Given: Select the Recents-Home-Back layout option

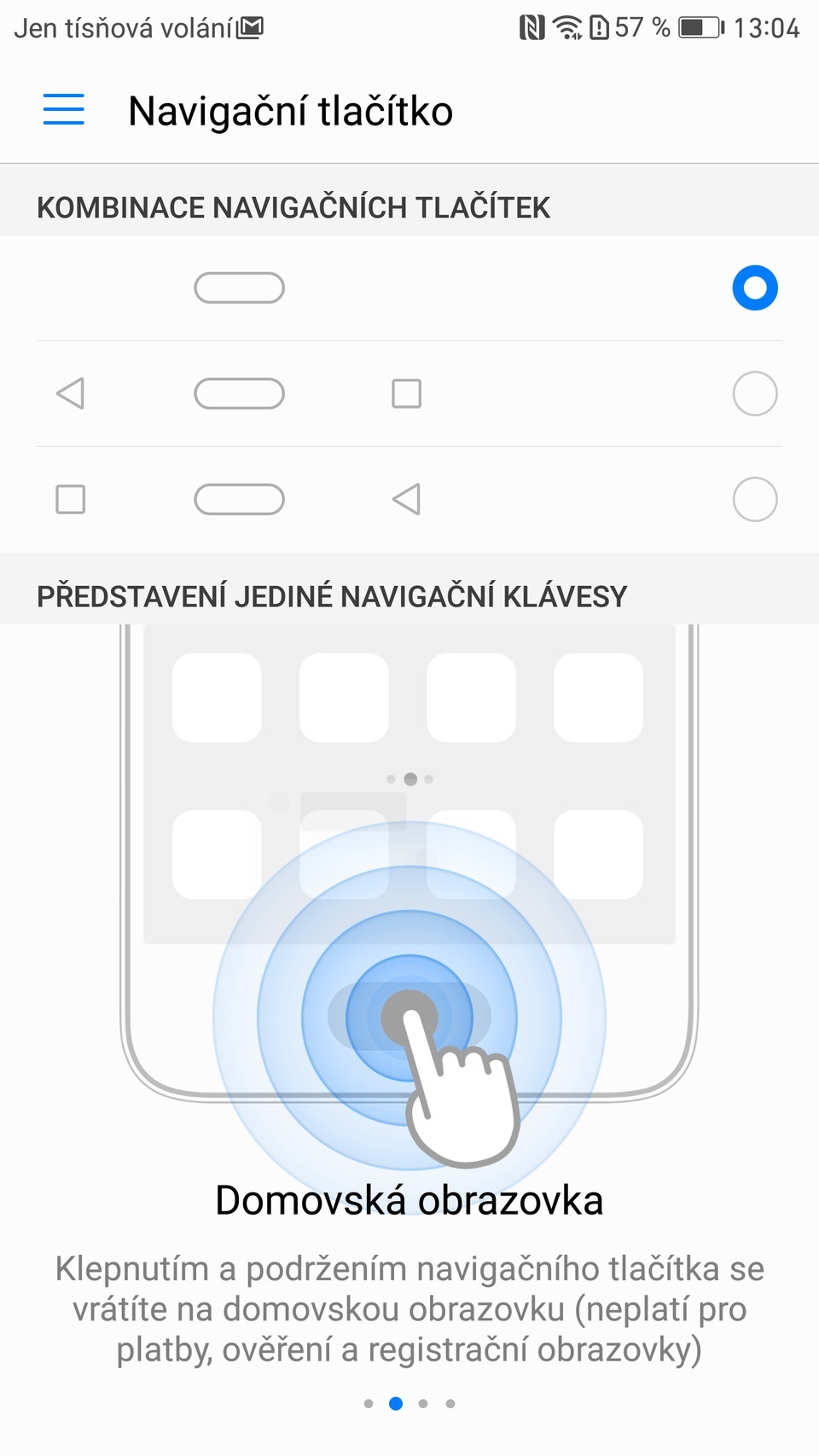Looking at the screenshot, I should coord(754,499).
